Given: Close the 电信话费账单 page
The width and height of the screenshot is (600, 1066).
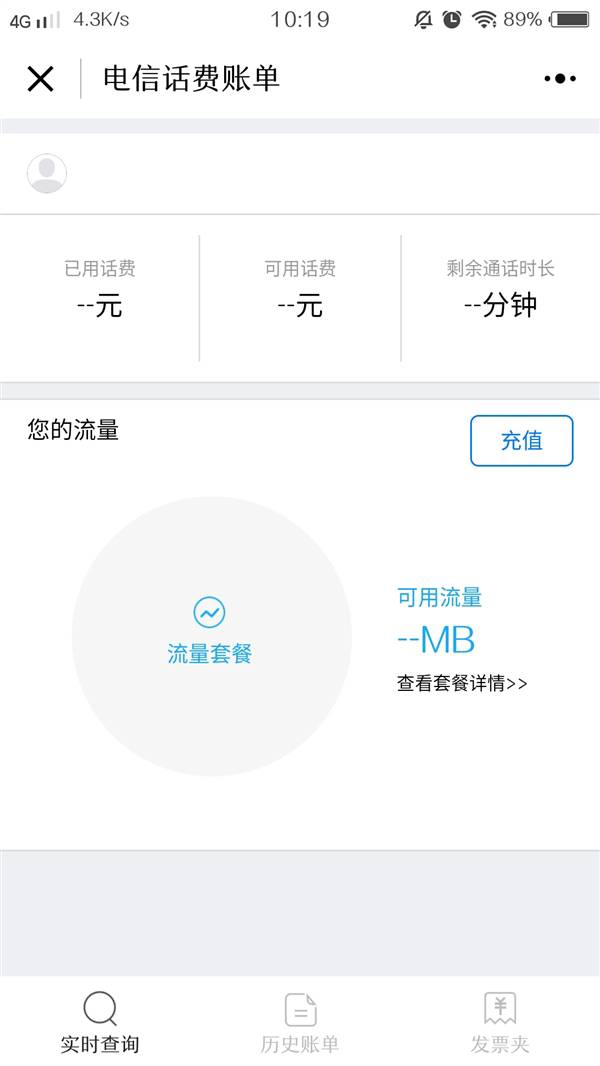Looking at the screenshot, I should pos(40,79).
